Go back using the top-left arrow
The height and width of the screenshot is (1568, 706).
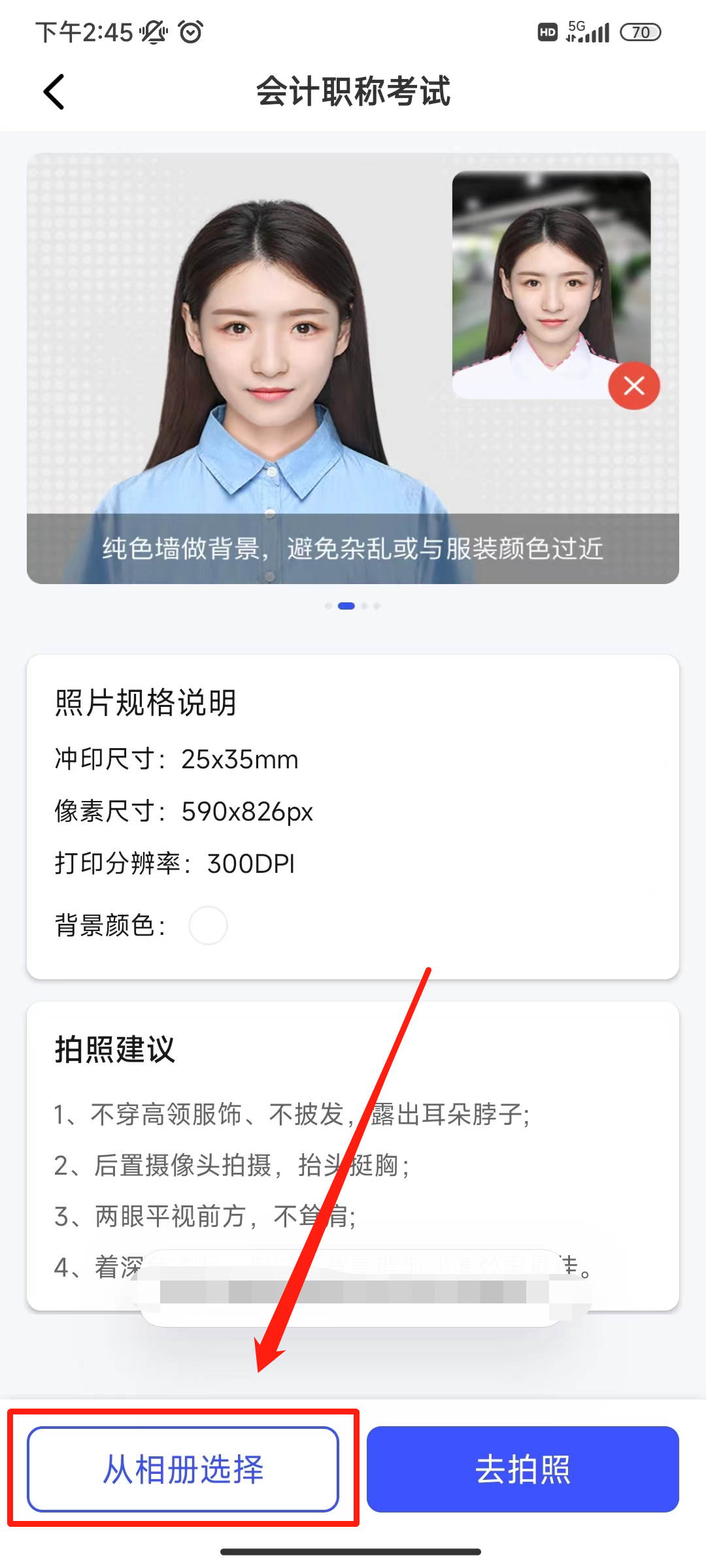54,91
